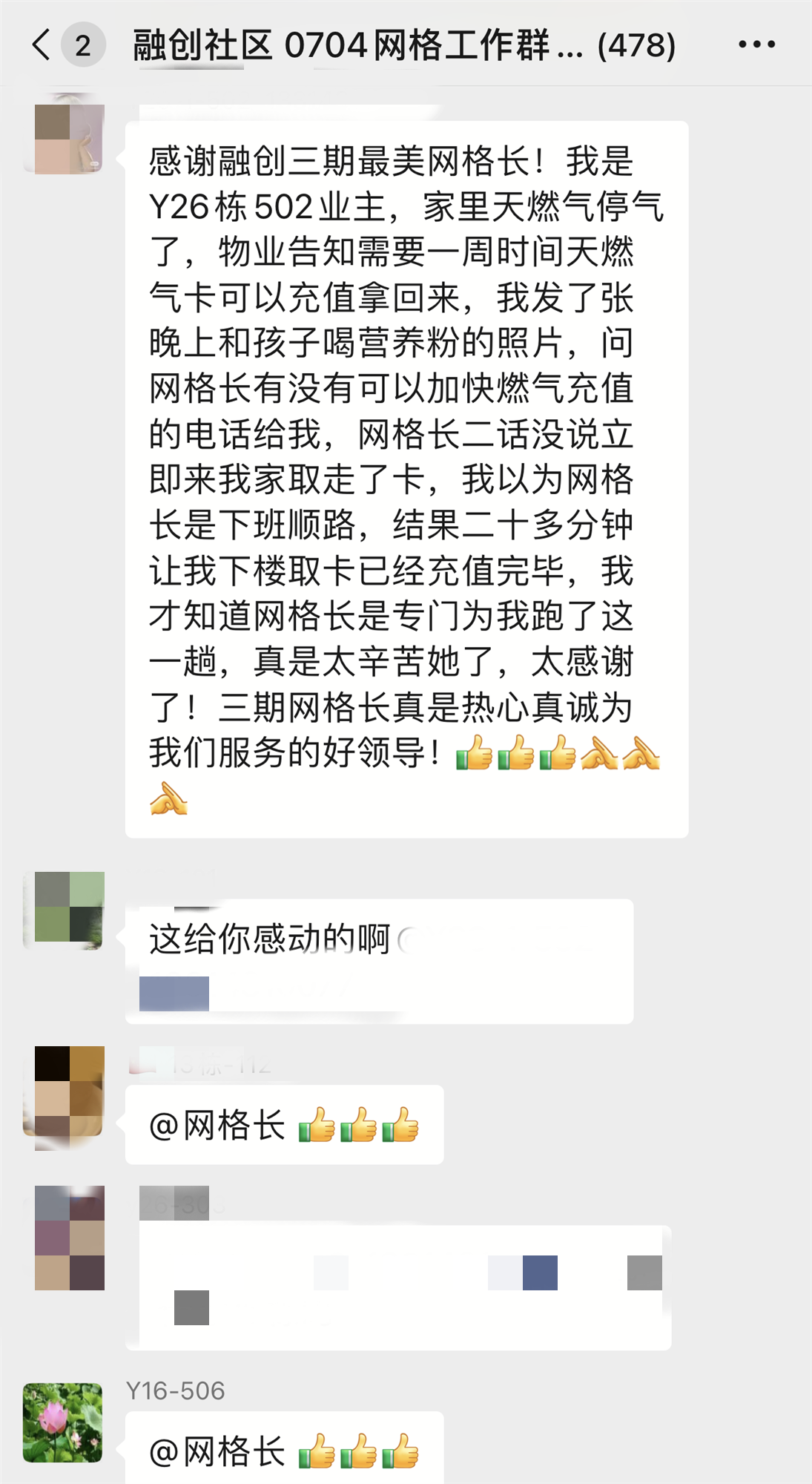This screenshot has height=1484, width=812.
Task: Open profile of the Y16-506 lotus avatar
Action: [x=63, y=1422]
